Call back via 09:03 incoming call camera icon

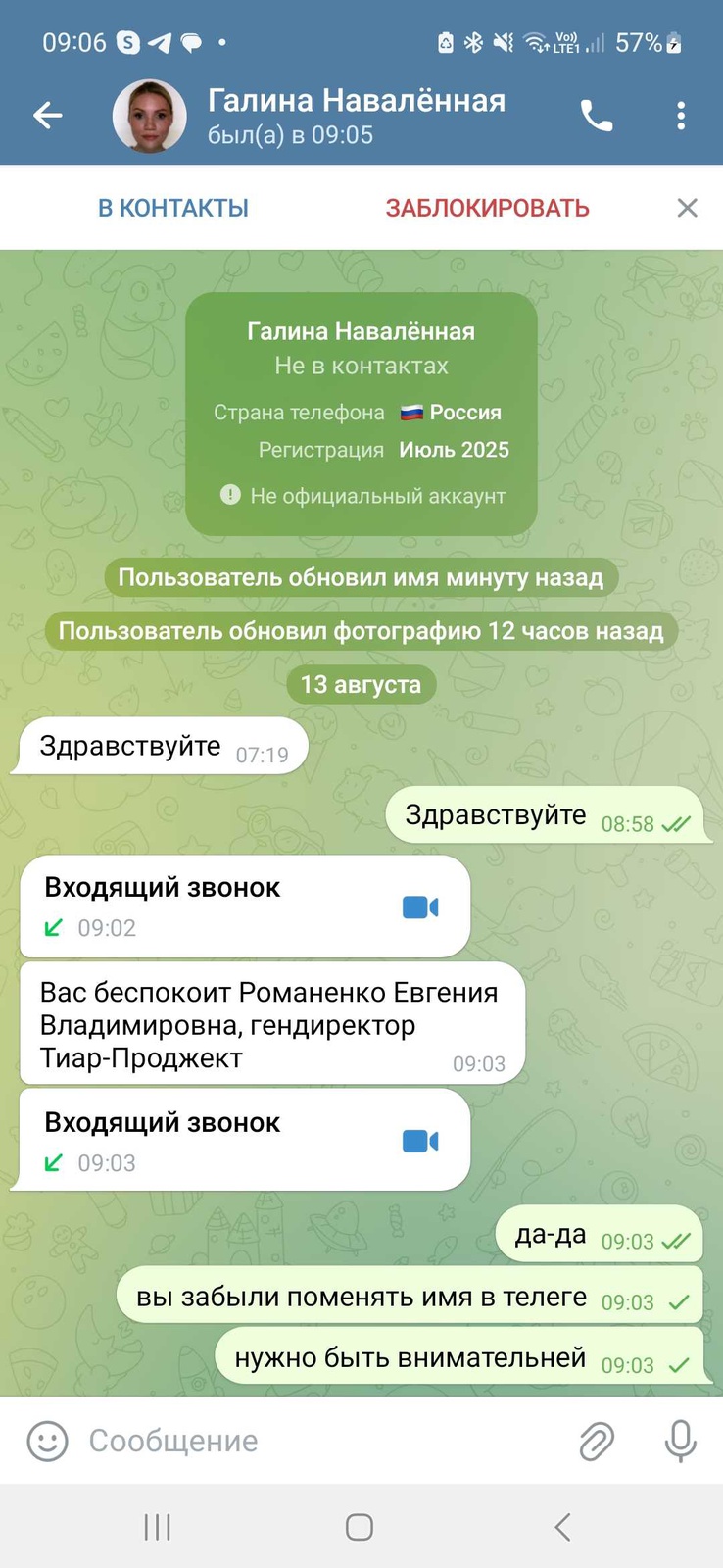(x=420, y=1142)
